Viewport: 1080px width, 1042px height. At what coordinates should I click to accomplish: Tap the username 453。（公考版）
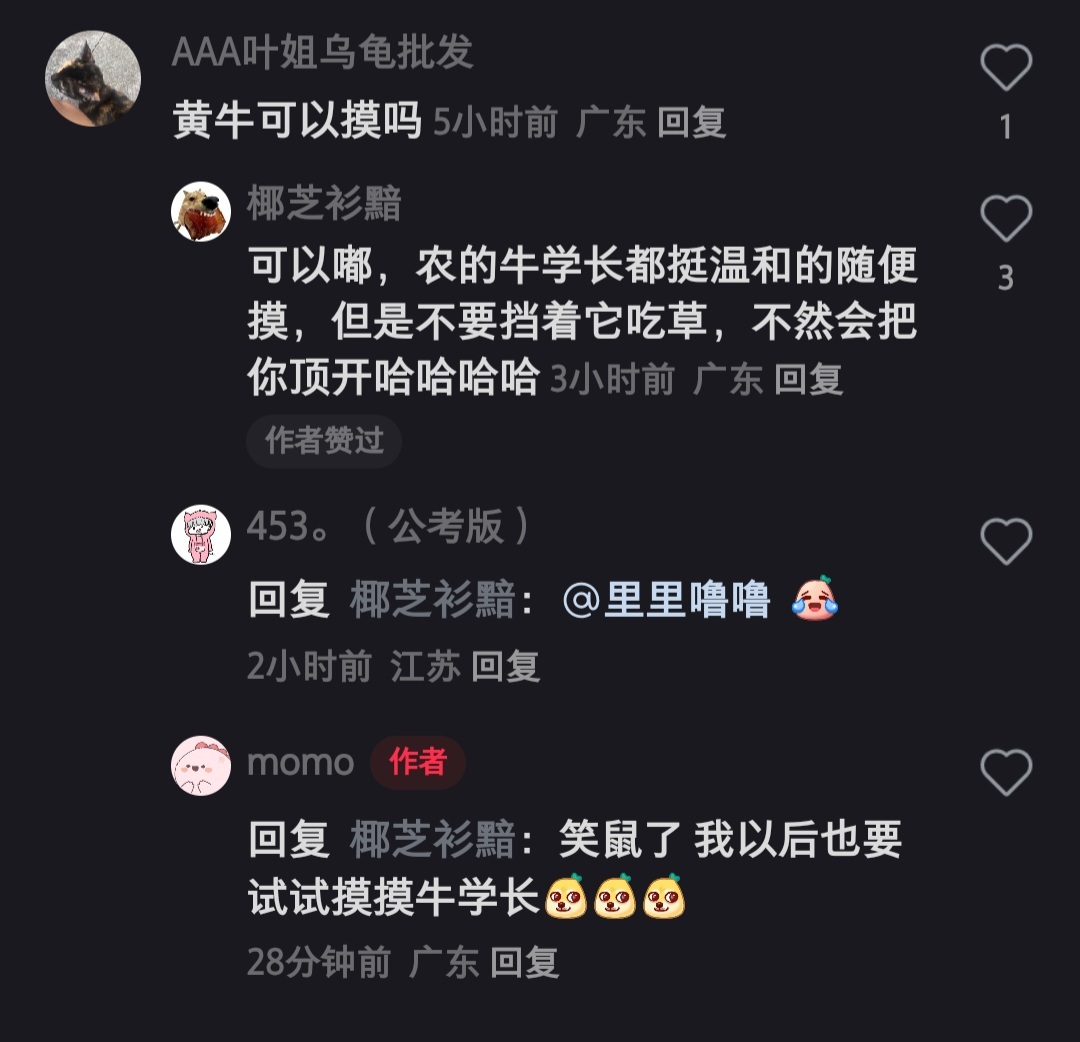click(x=388, y=526)
